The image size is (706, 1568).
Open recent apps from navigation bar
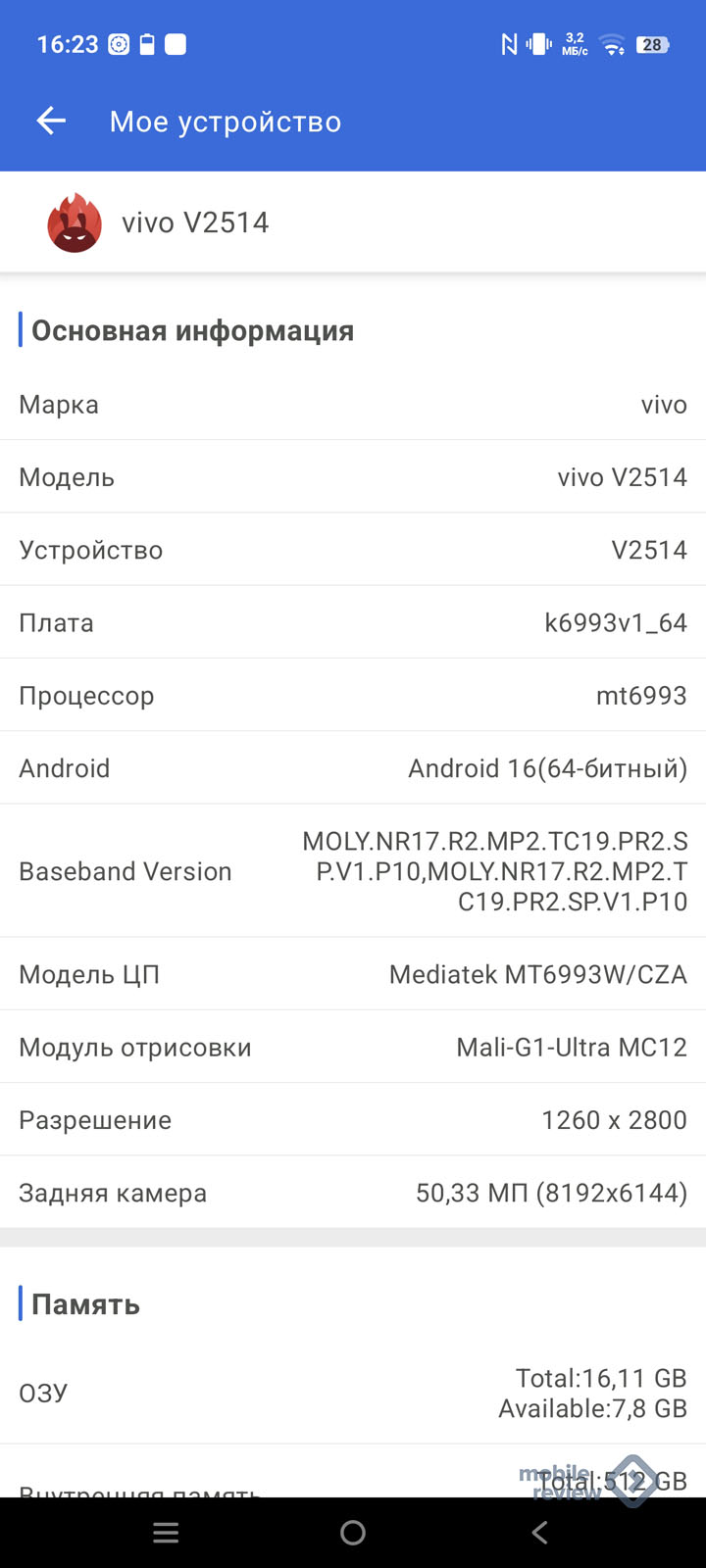coord(166,1533)
